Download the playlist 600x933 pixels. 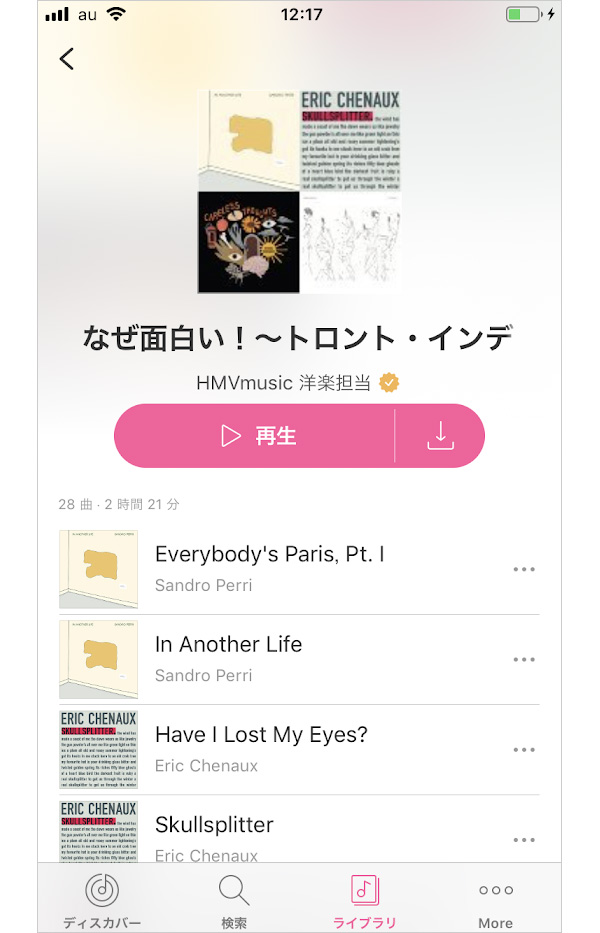click(440, 436)
